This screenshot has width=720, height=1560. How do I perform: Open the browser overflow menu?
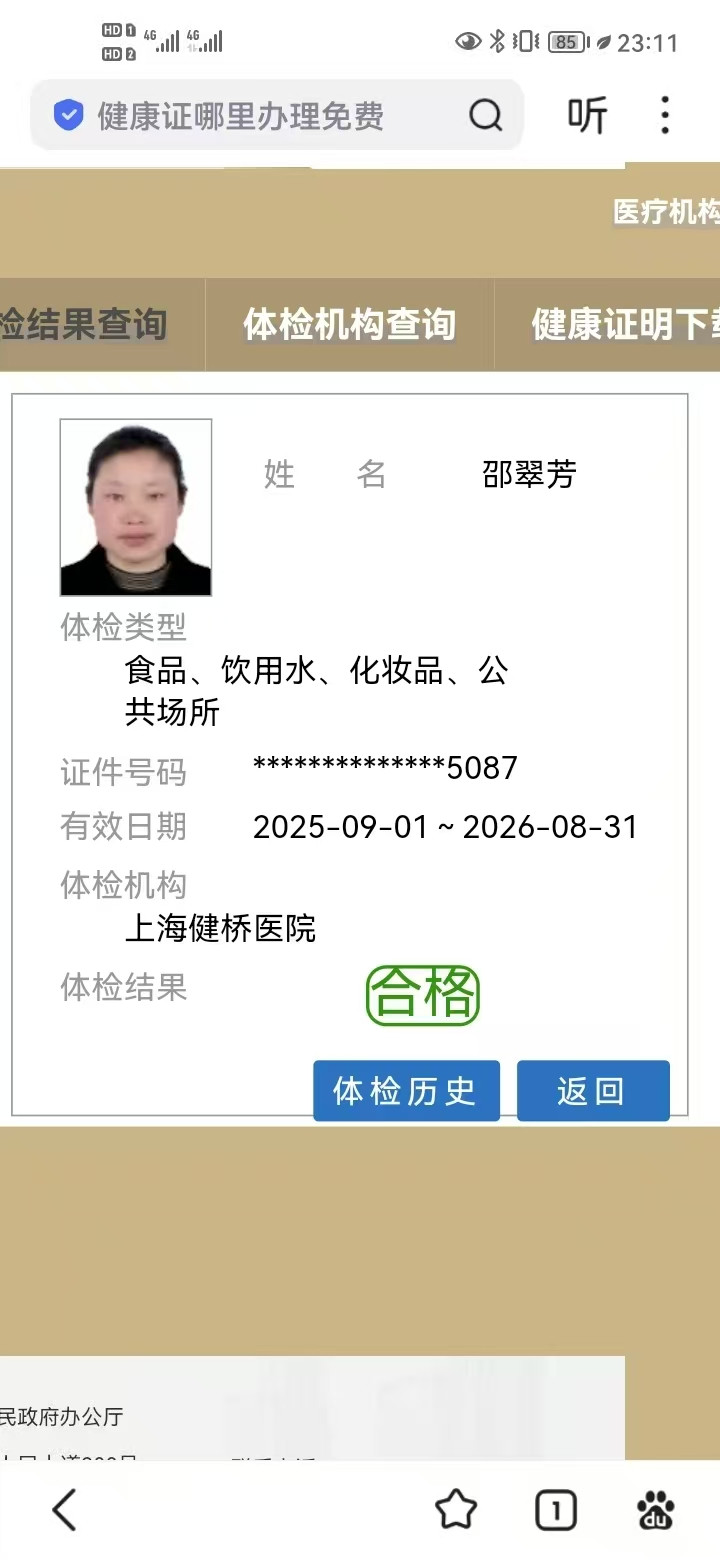[x=665, y=116]
